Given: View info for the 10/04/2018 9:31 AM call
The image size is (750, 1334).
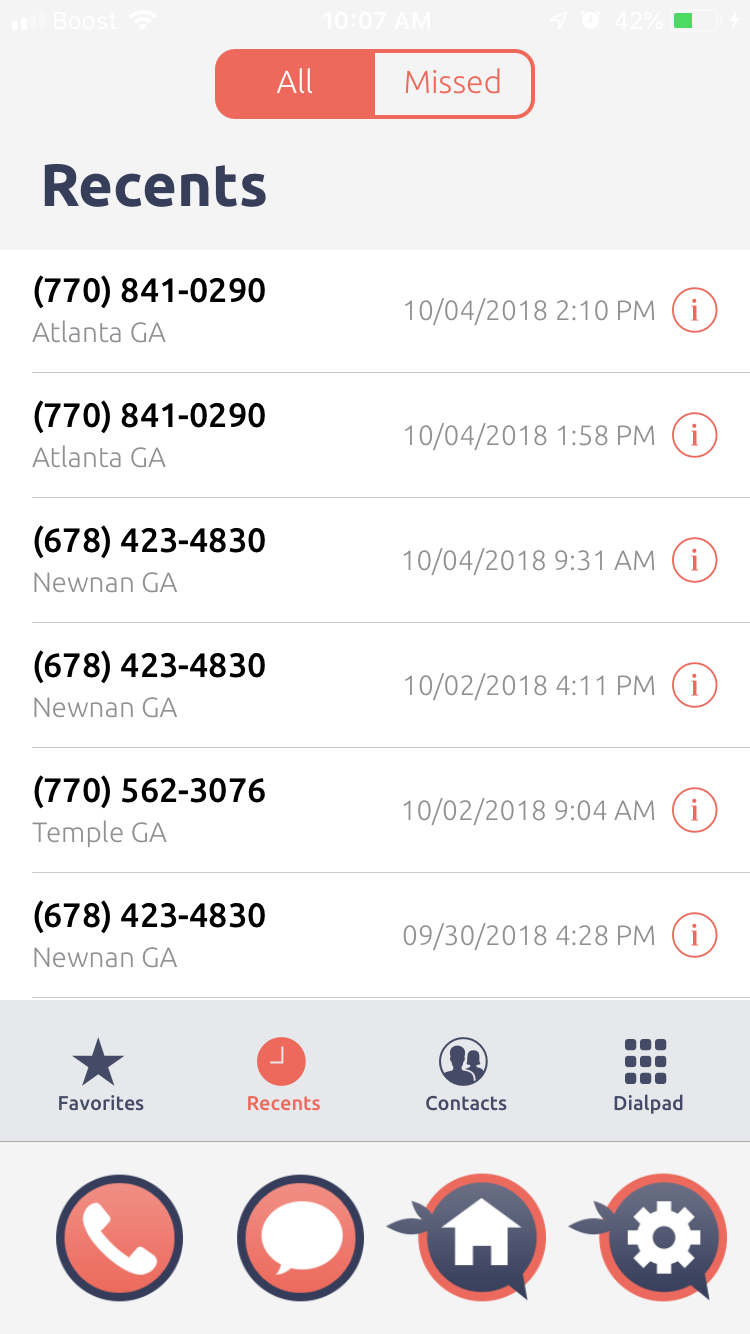Looking at the screenshot, I should [694, 560].
